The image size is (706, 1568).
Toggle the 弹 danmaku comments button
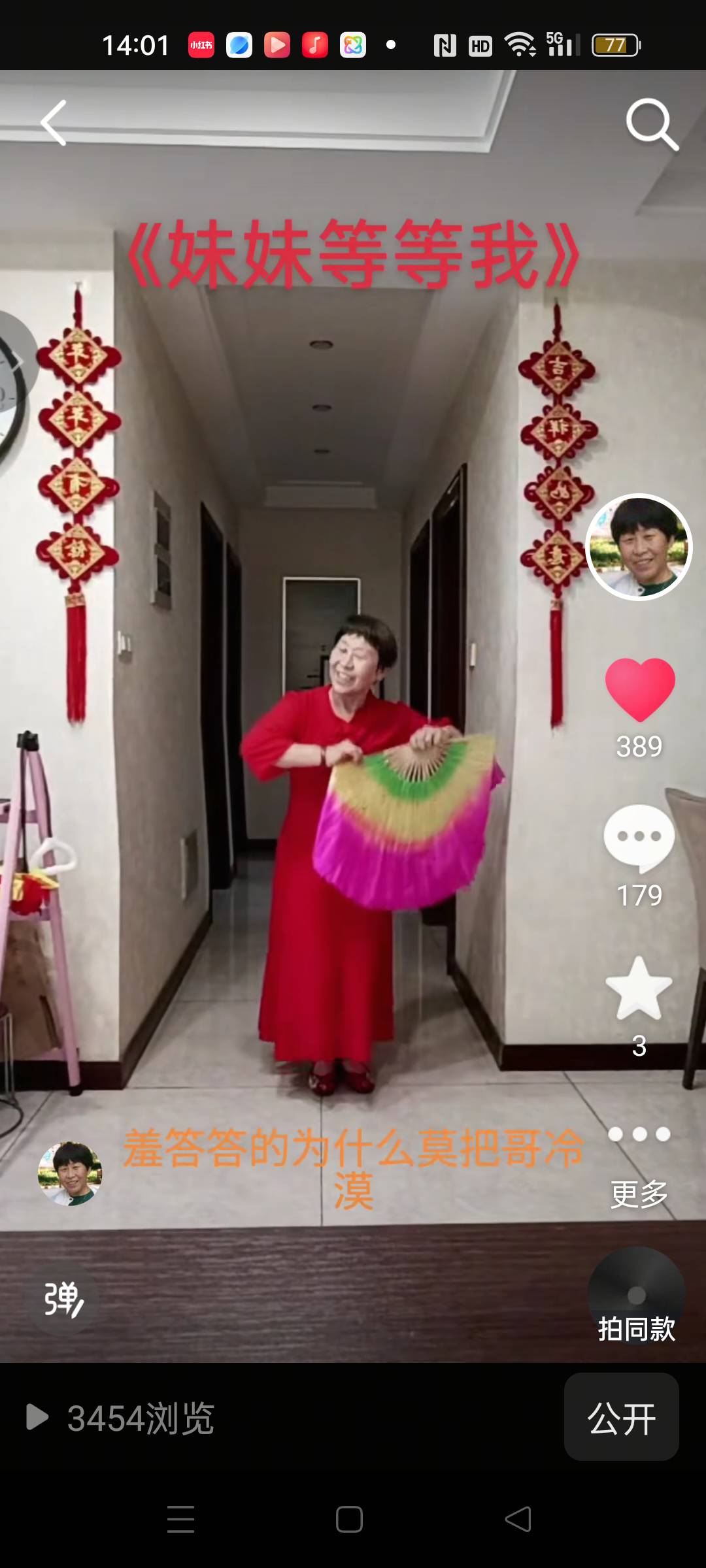click(x=63, y=1299)
